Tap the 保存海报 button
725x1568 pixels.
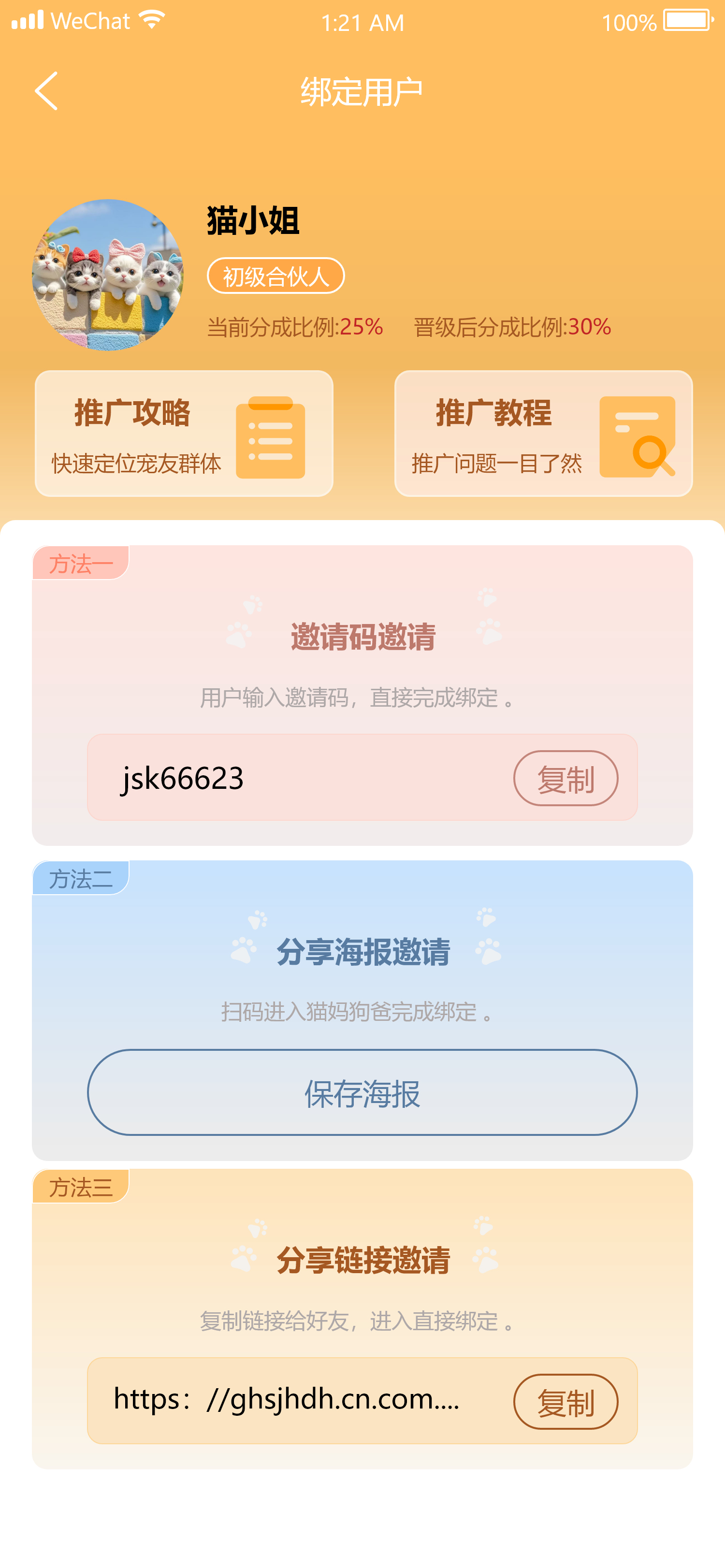coord(362,1092)
